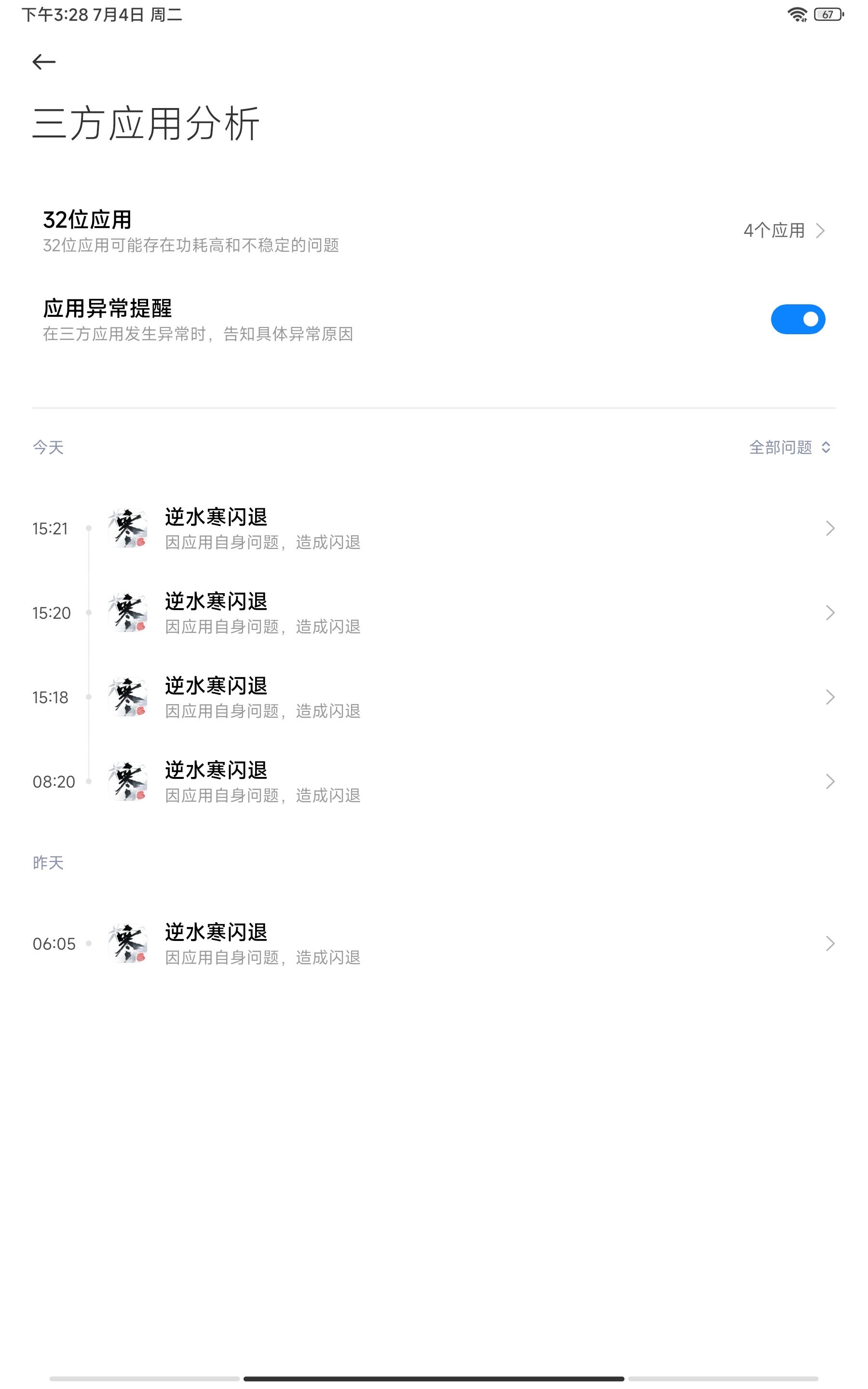
Task: Turn on the blue toggle next to 应用异常提醒
Action: coord(799,318)
